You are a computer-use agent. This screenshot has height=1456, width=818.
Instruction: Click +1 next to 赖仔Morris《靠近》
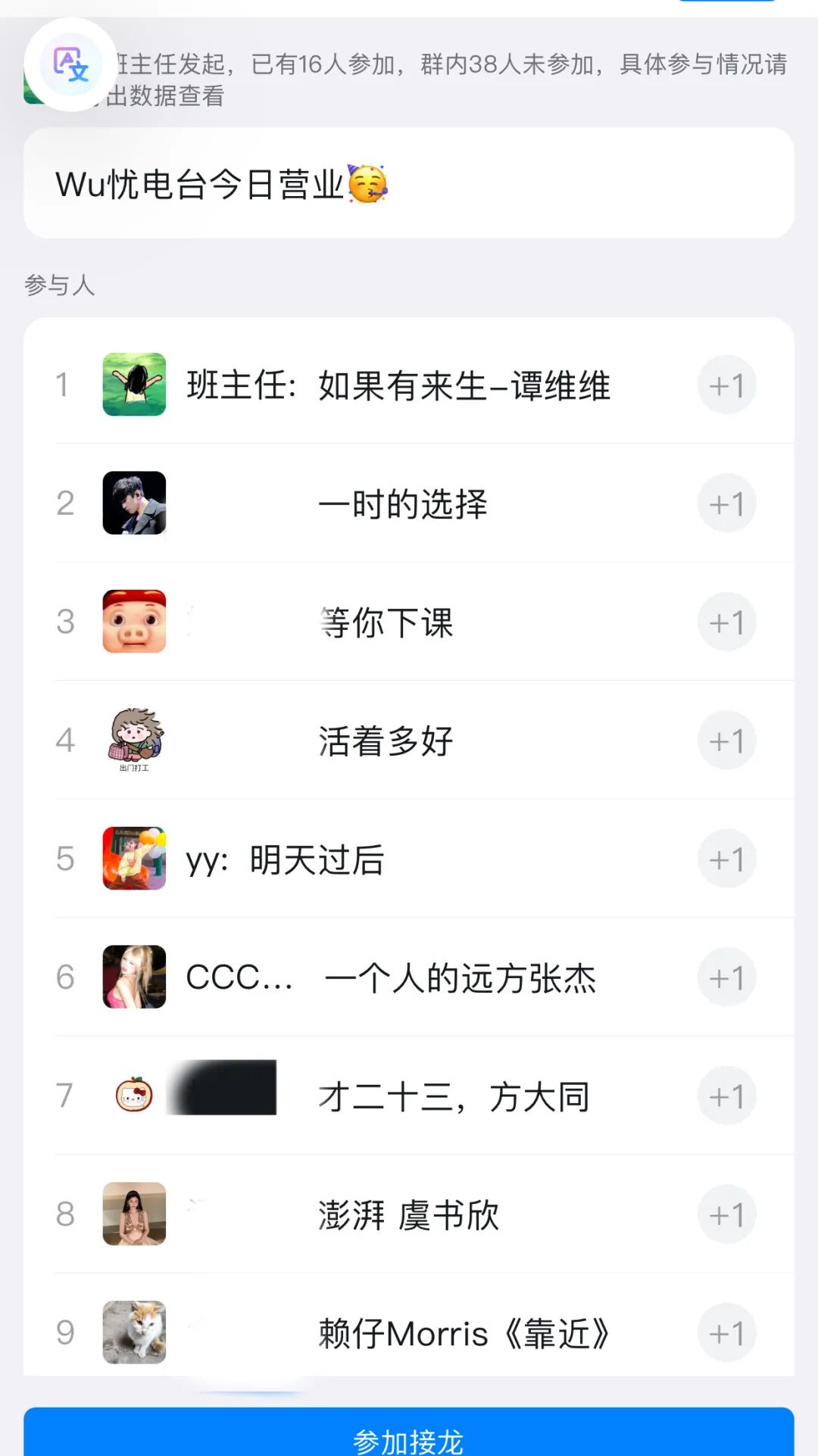coord(726,1333)
